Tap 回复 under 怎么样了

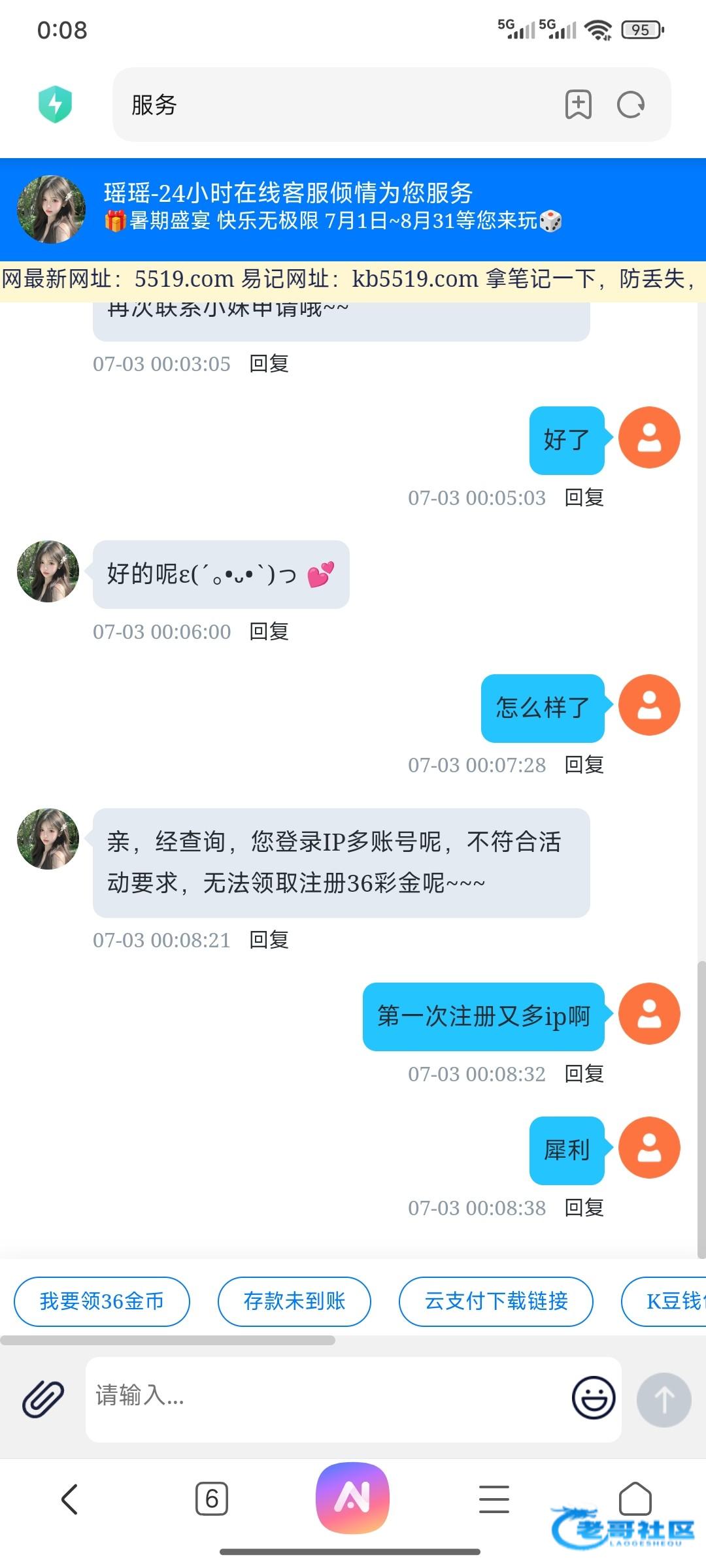pos(584,765)
